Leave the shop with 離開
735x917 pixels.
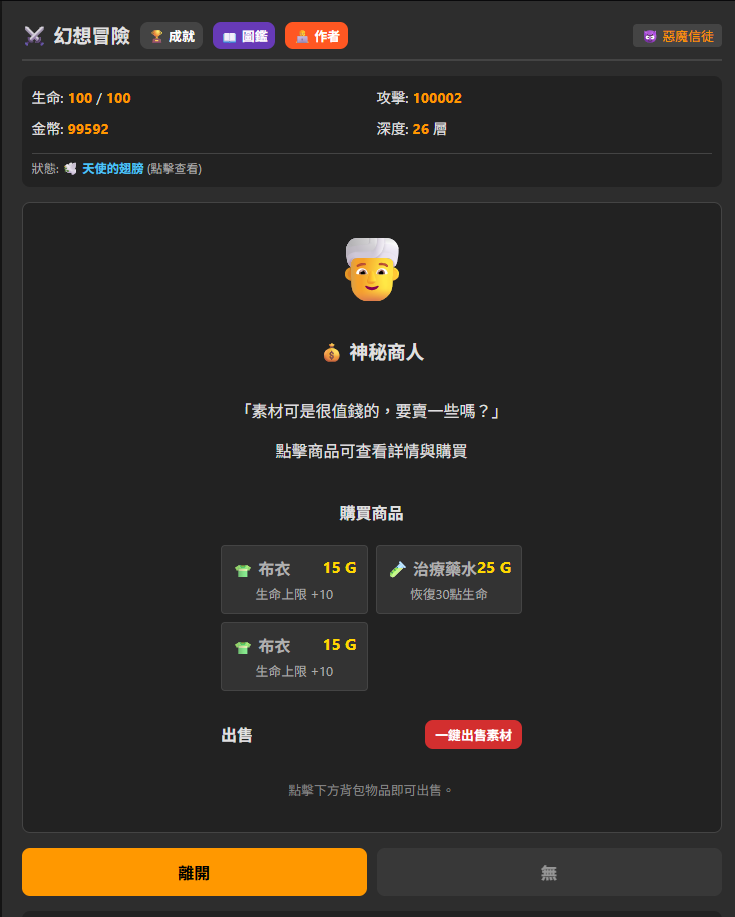[194, 872]
